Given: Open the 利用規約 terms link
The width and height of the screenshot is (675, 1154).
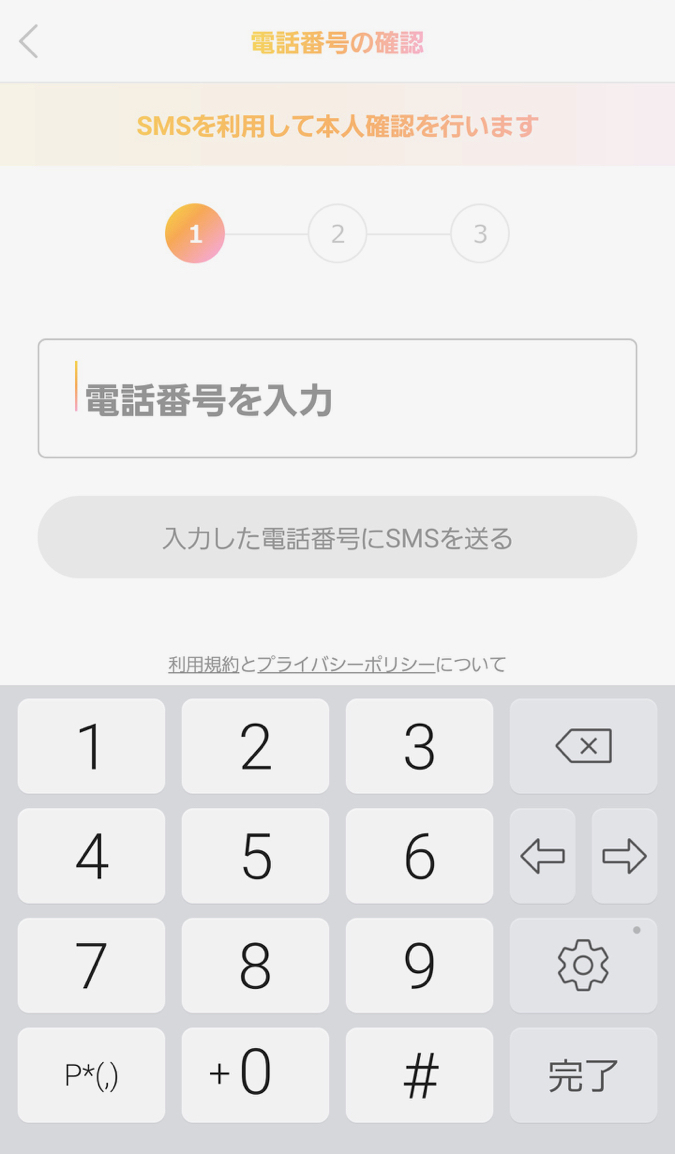Looking at the screenshot, I should pos(204,665).
